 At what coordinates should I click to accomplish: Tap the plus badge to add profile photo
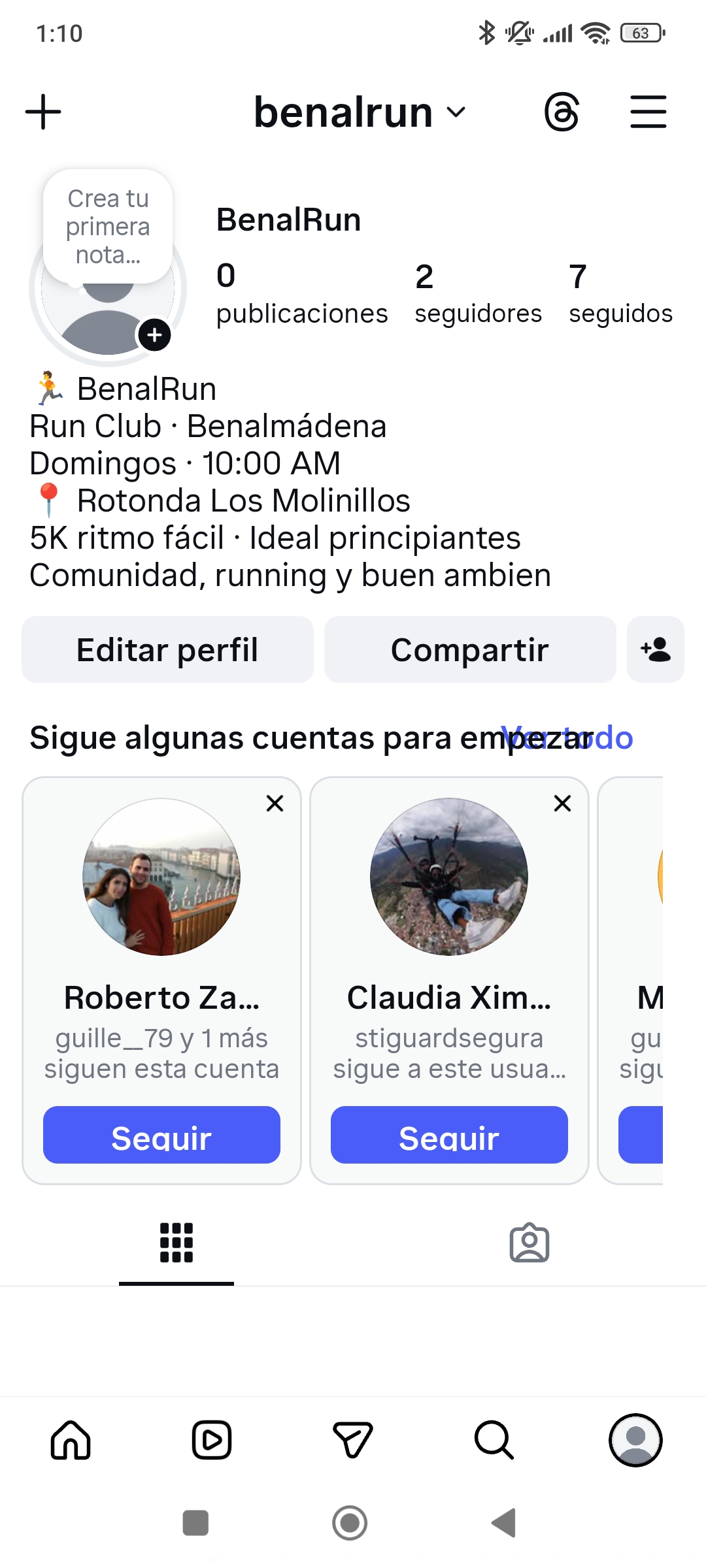154,335
